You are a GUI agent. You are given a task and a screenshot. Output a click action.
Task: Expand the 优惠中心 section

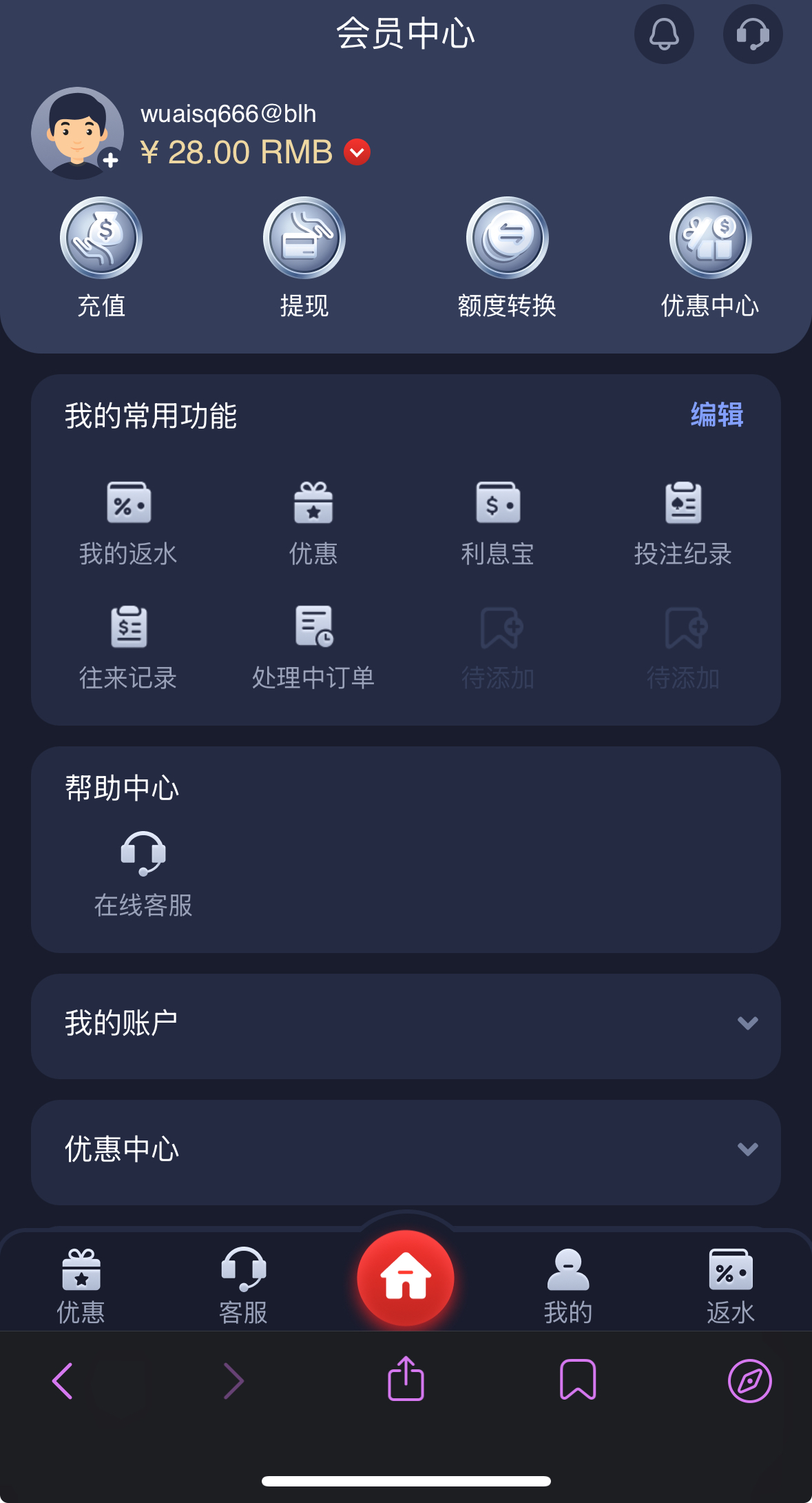click(x=747, y=1149)
